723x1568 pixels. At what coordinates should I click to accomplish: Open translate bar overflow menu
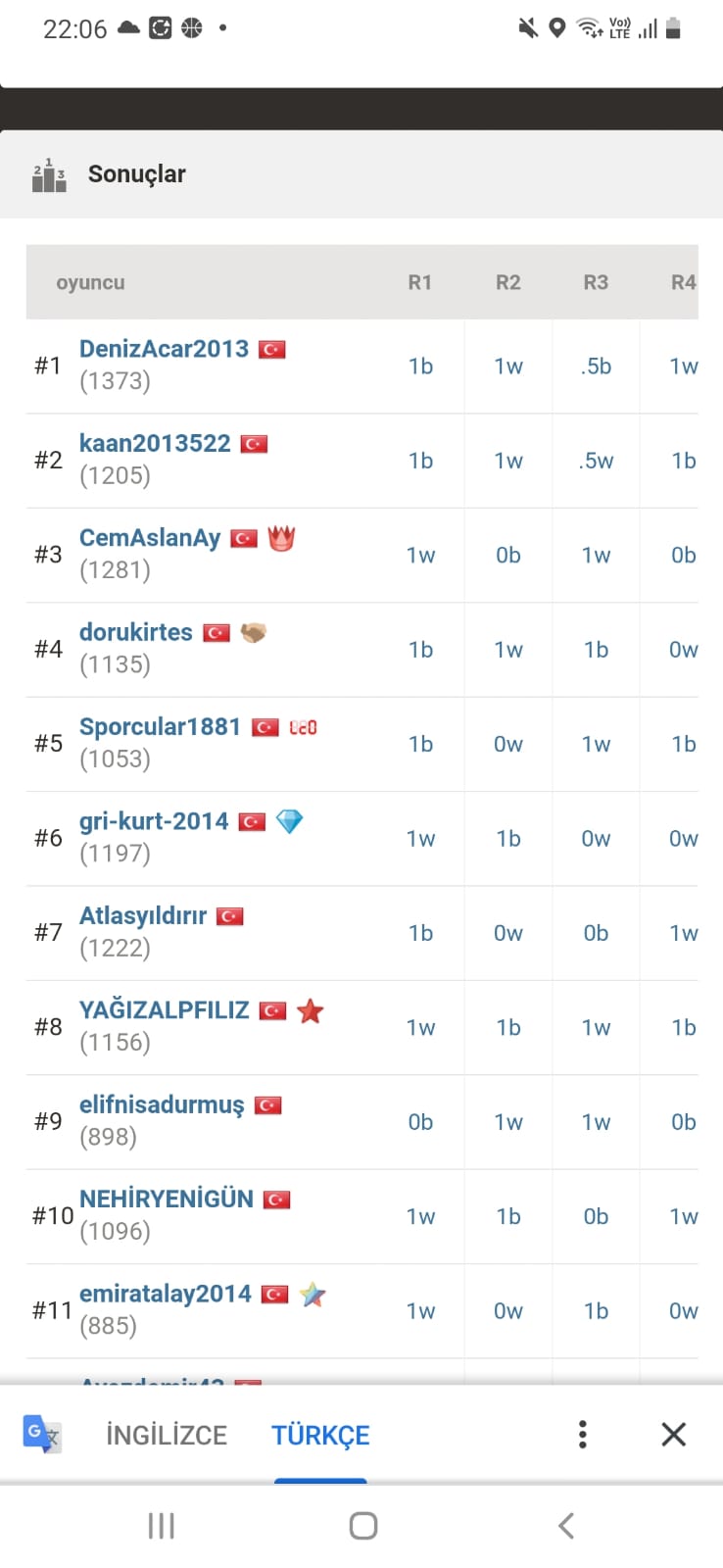[583, 1435]
